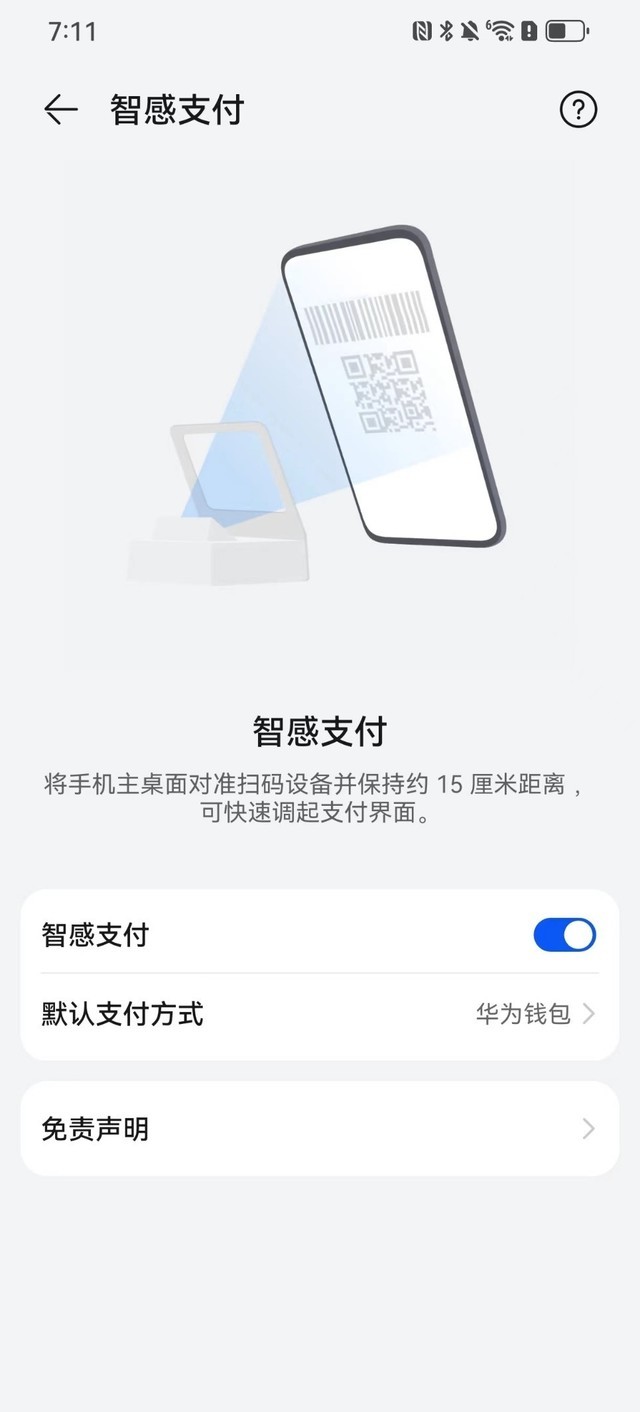This screenshot has height=1412, width=640.
Task: Open the help question mark icon
Action: point(578,110)
